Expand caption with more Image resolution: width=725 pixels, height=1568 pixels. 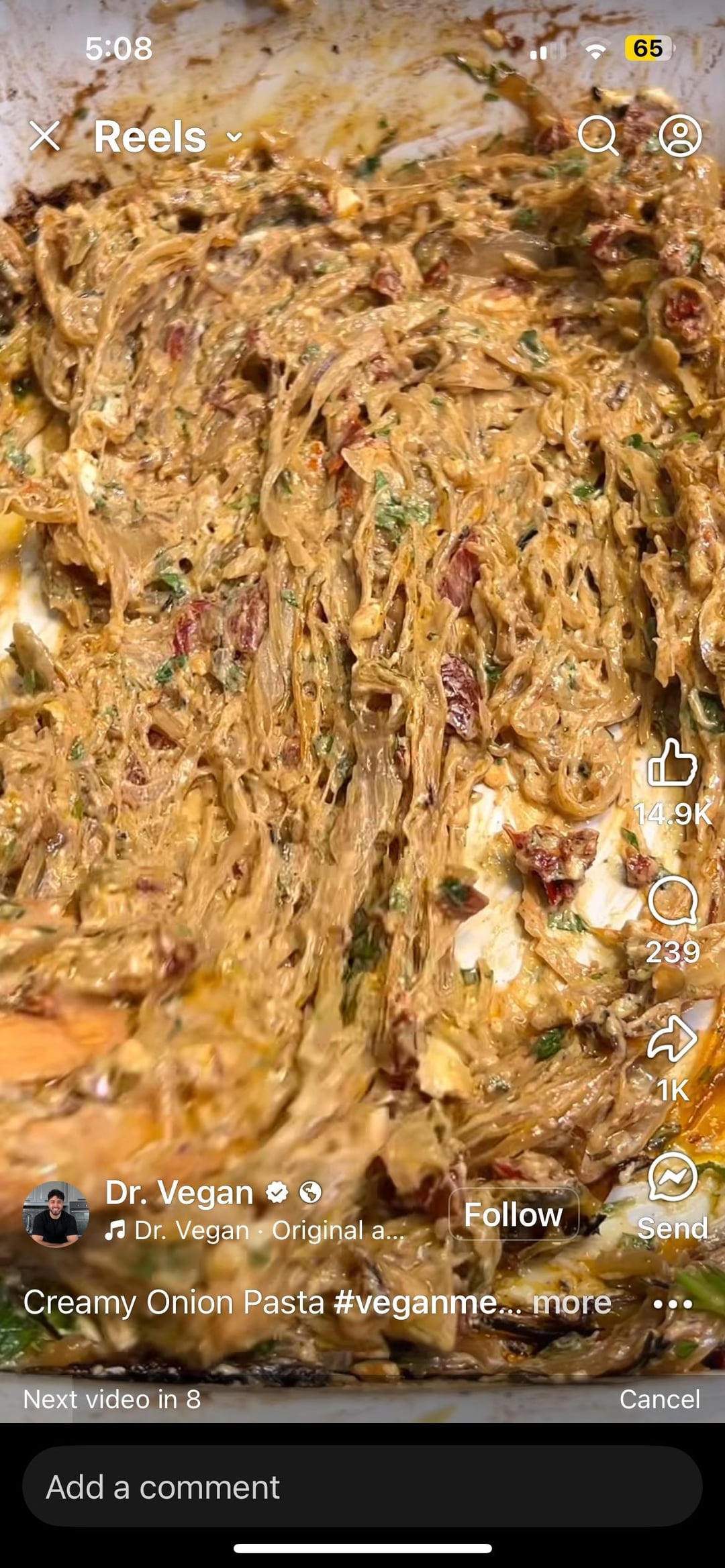click(571, 1302)
